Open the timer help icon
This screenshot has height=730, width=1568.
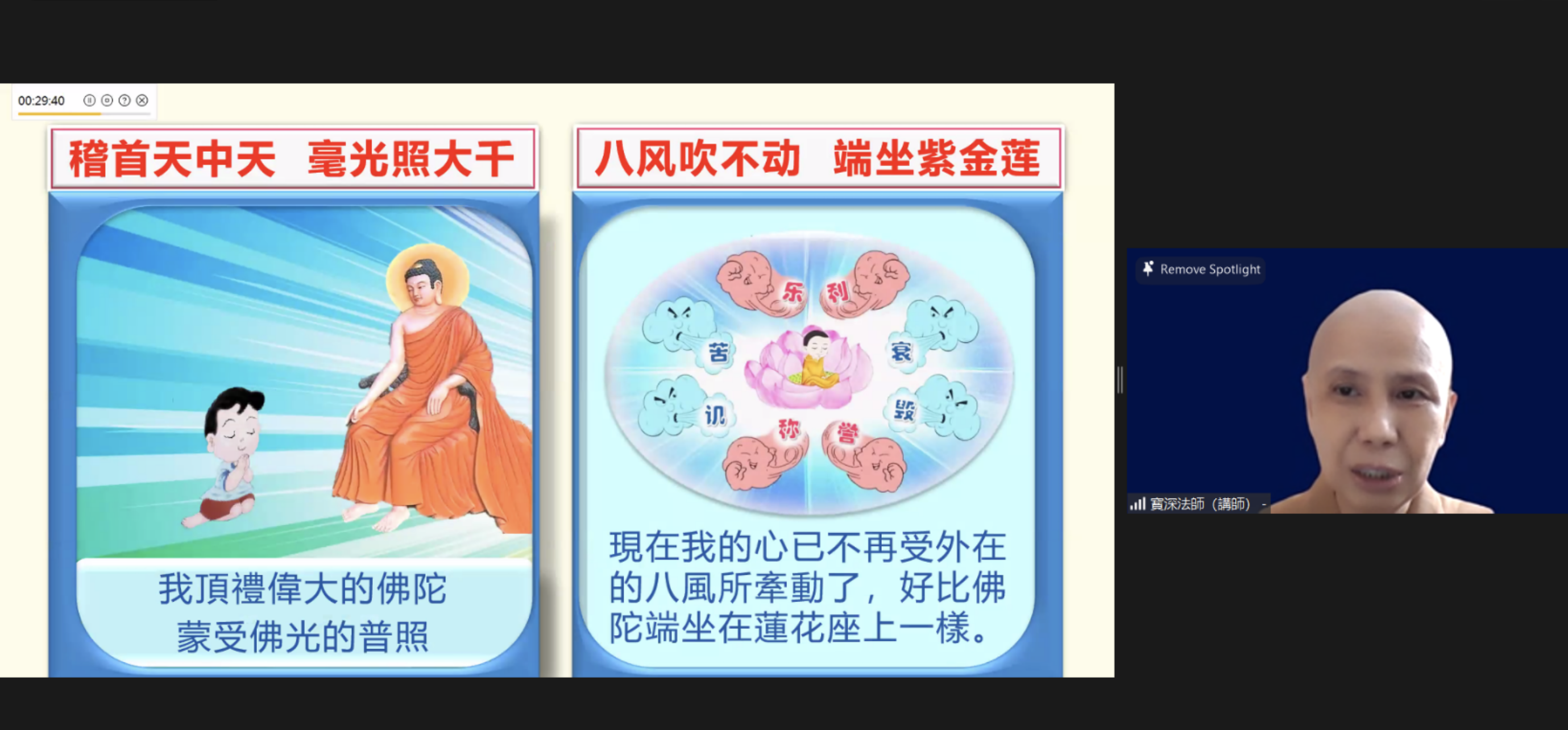(x=124, y=101)
